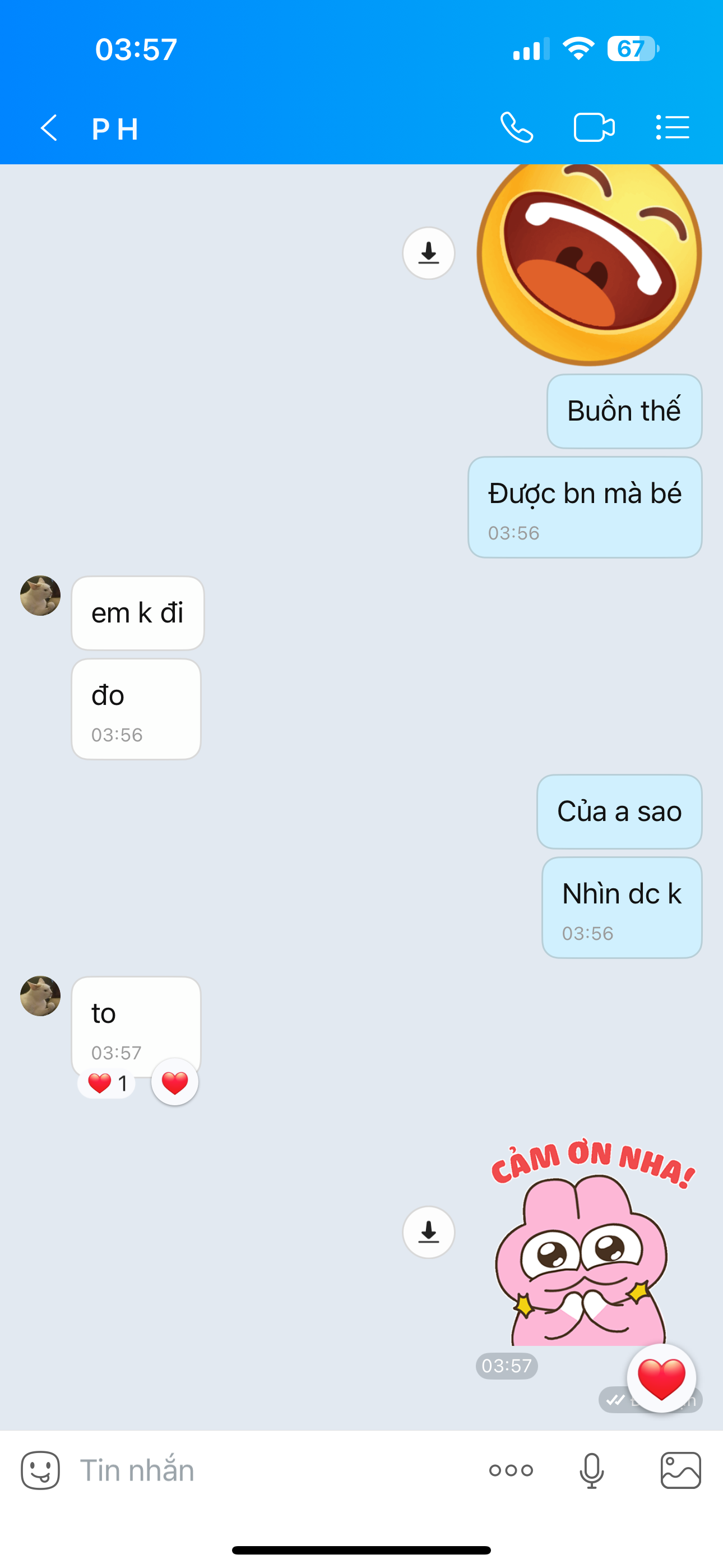The image size is (723, 1568).
Task: Open more attachment options
Action: pyautogui.click(x=511, y=1470)
